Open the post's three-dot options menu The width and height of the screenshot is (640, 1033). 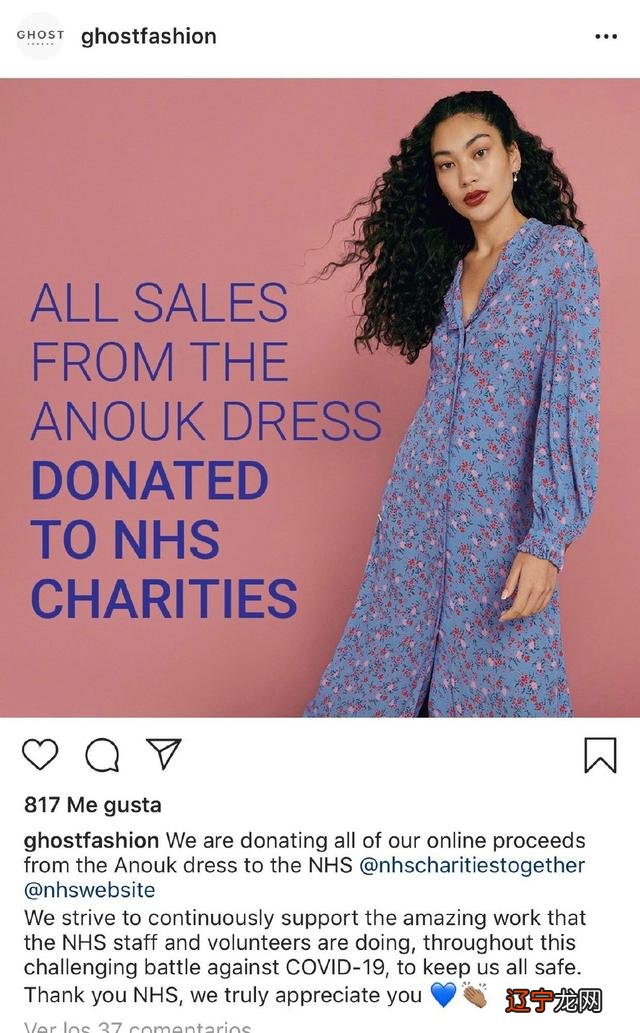(x=606, y=37)
